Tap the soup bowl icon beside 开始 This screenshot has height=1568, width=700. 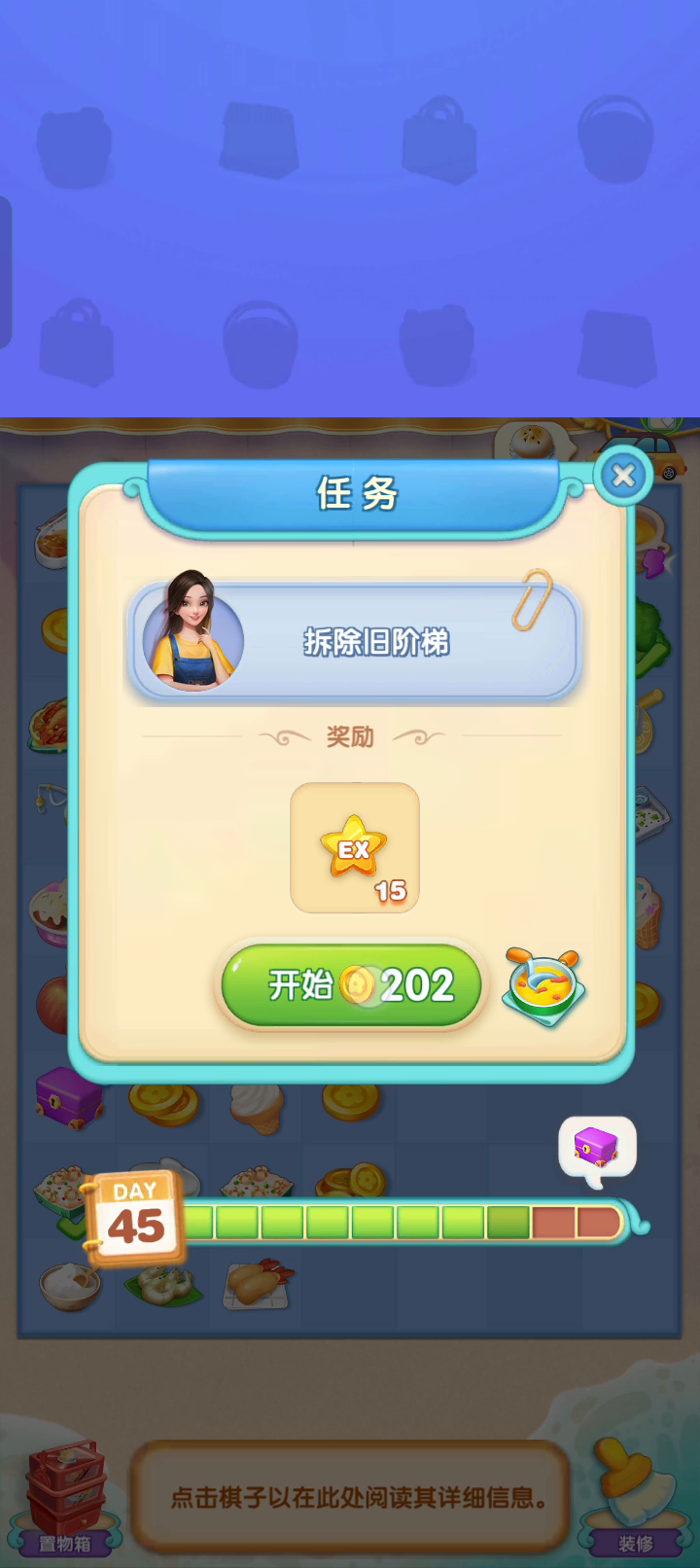tap(544, 986)
